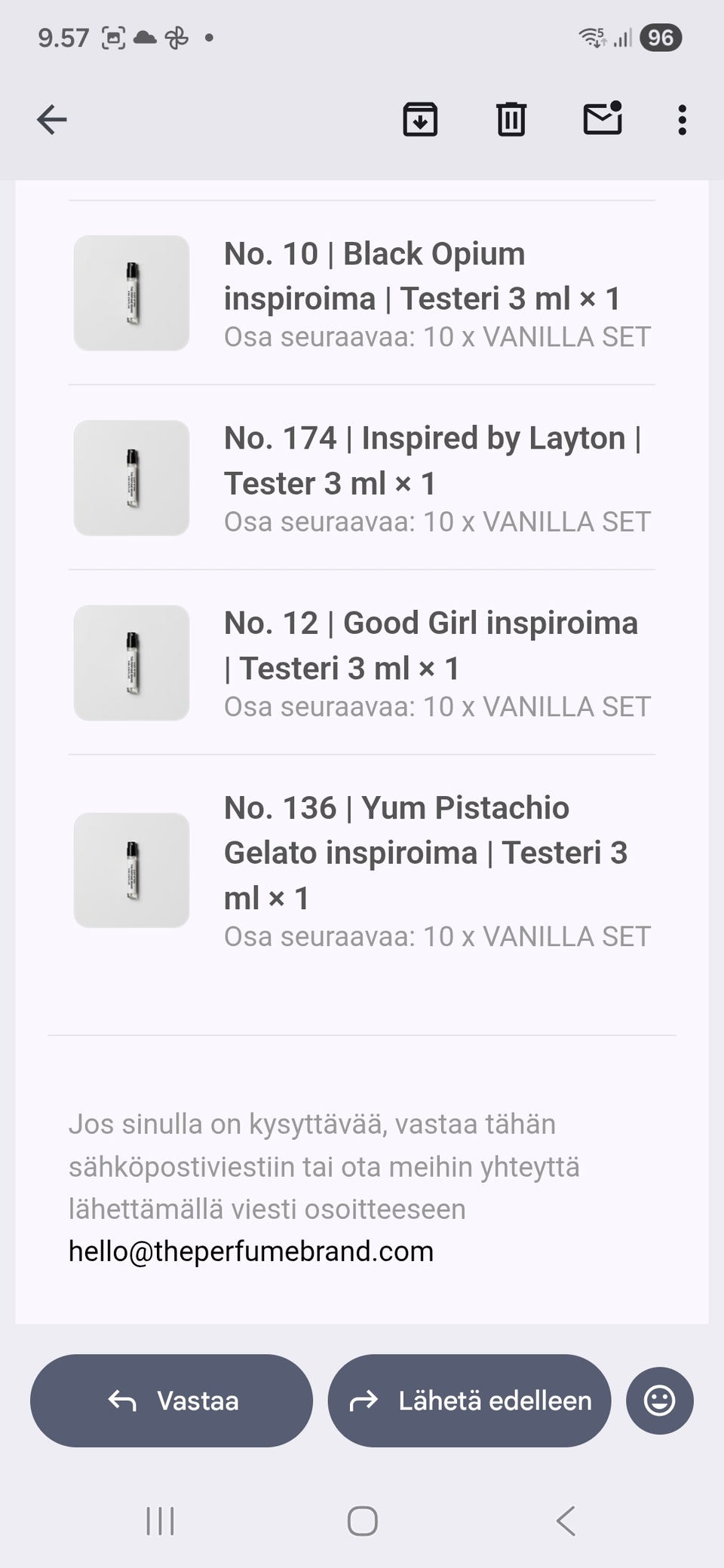Screen dimensions: 724x1568
Task: Mark this email as unread
Action: (603, 118)
